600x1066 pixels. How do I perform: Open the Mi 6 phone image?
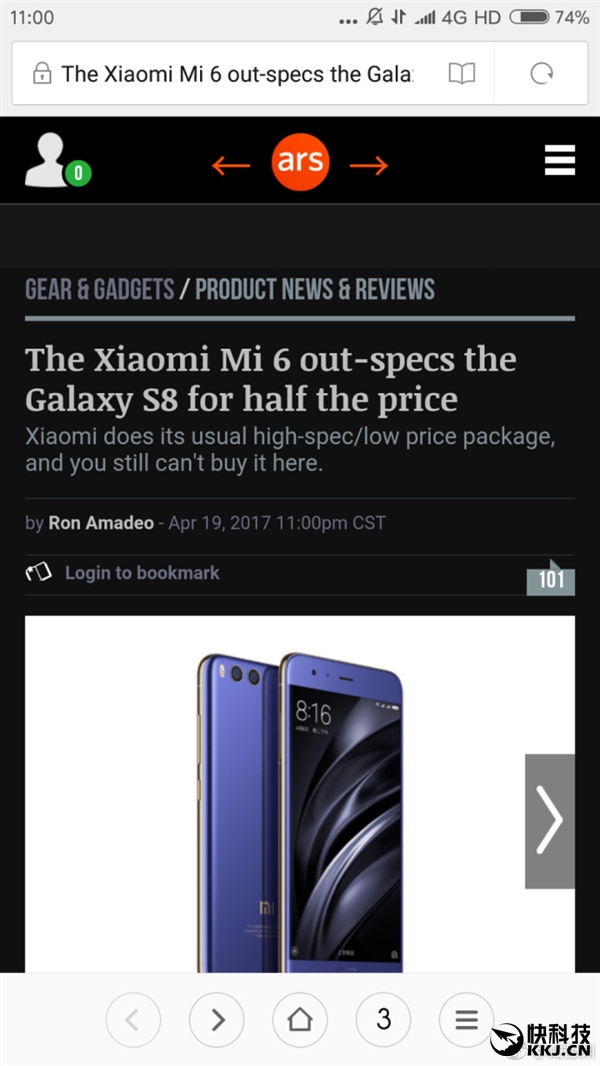tap(300, 810)
